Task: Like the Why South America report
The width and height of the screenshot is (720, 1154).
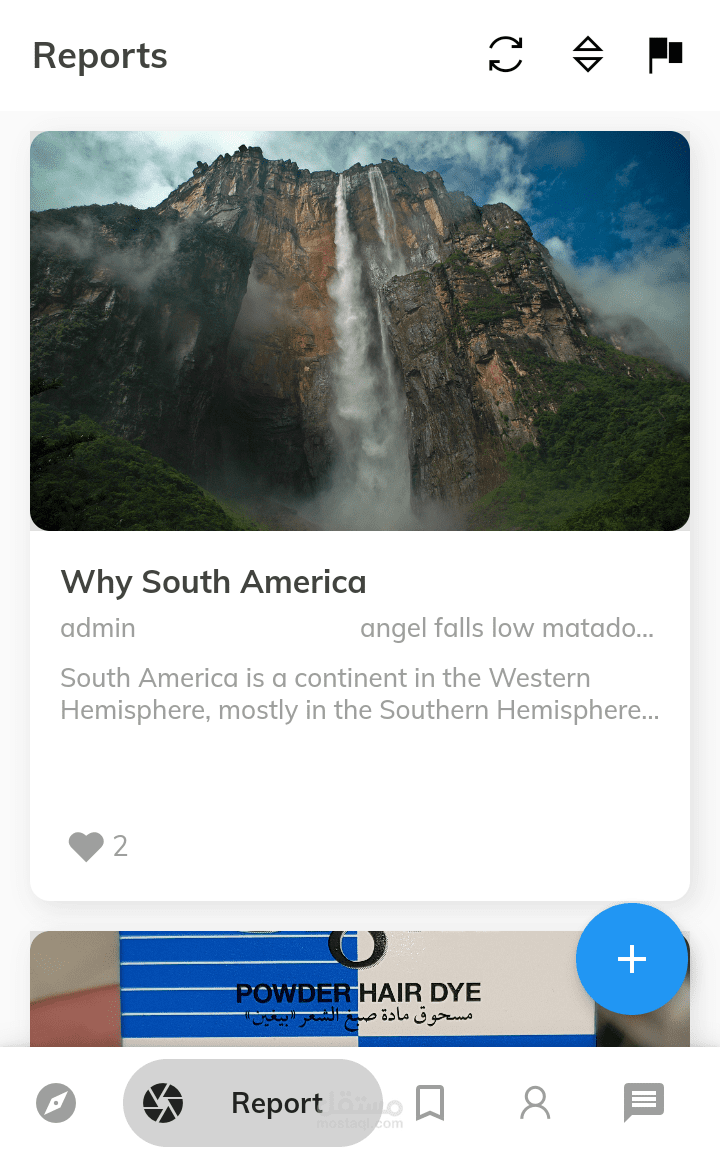Action: pos(86,847)
